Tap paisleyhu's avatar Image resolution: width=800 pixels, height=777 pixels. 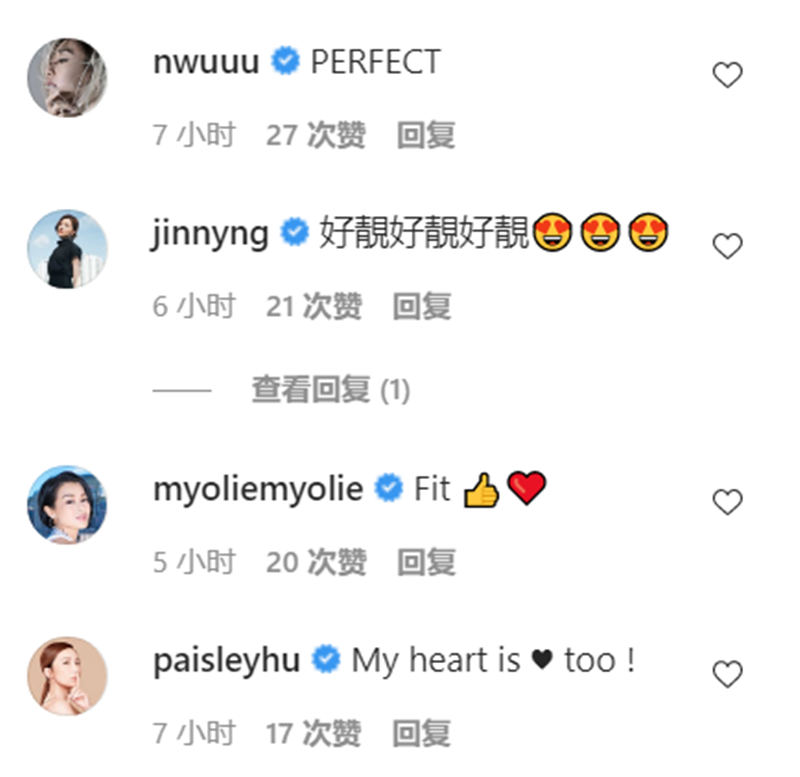(x=66, y=676)
